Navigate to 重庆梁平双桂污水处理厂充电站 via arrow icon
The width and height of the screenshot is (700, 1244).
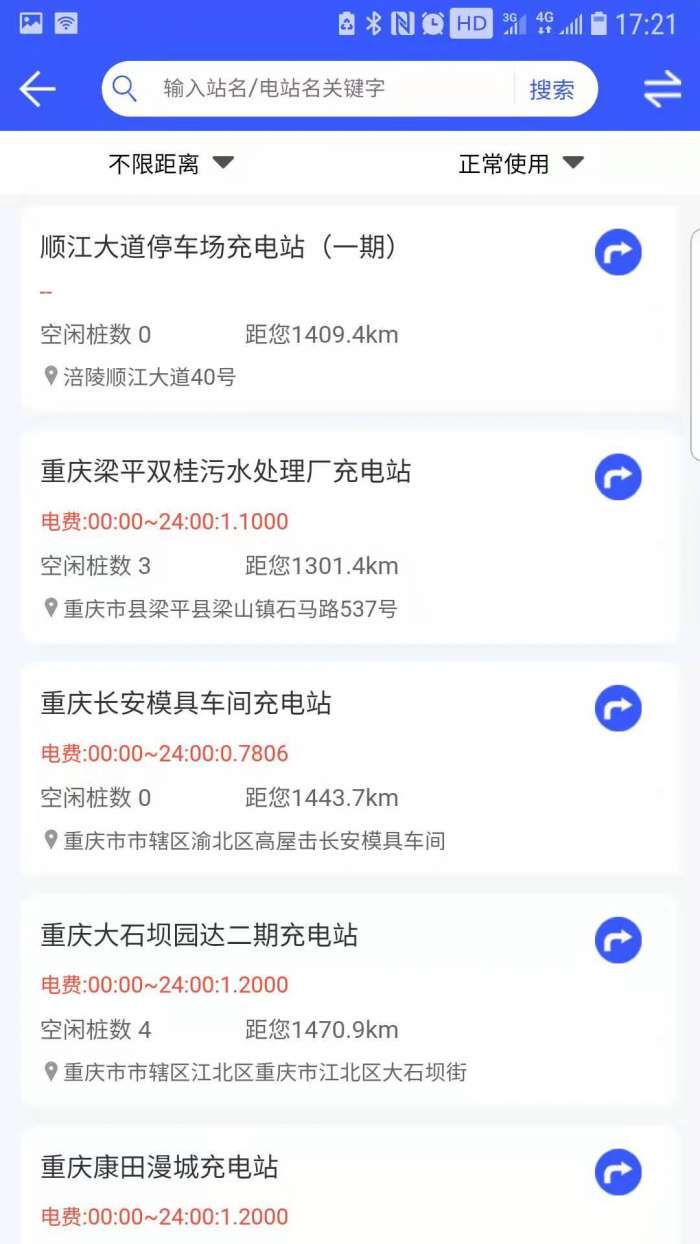click(618, 477)
